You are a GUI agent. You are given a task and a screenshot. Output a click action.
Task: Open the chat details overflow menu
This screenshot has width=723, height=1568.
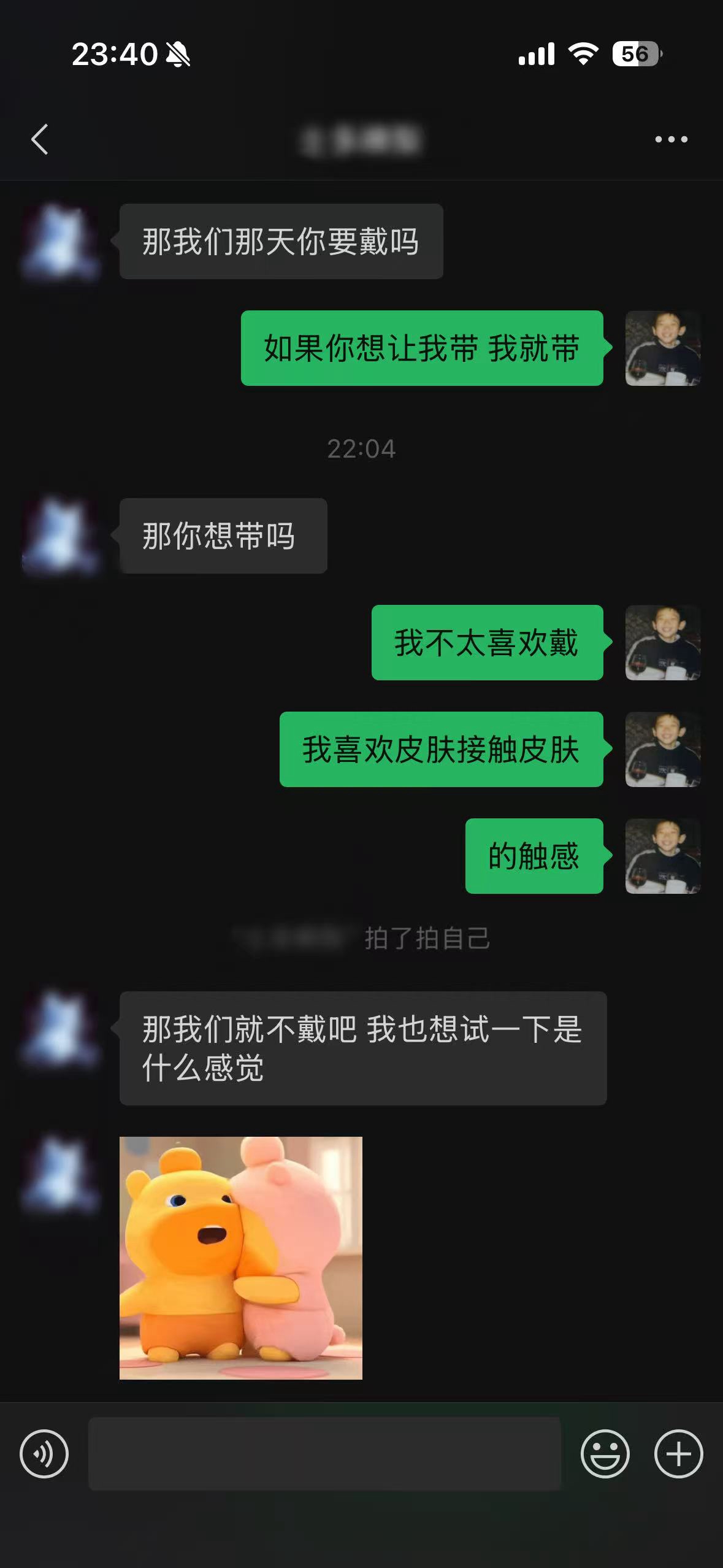pos(671,139)
